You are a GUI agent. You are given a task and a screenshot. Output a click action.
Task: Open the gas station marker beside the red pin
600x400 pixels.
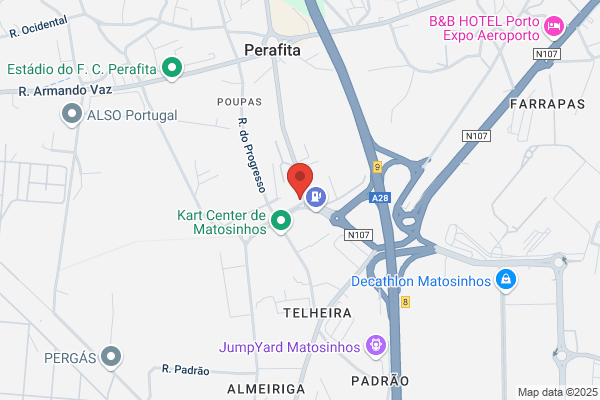316,198
